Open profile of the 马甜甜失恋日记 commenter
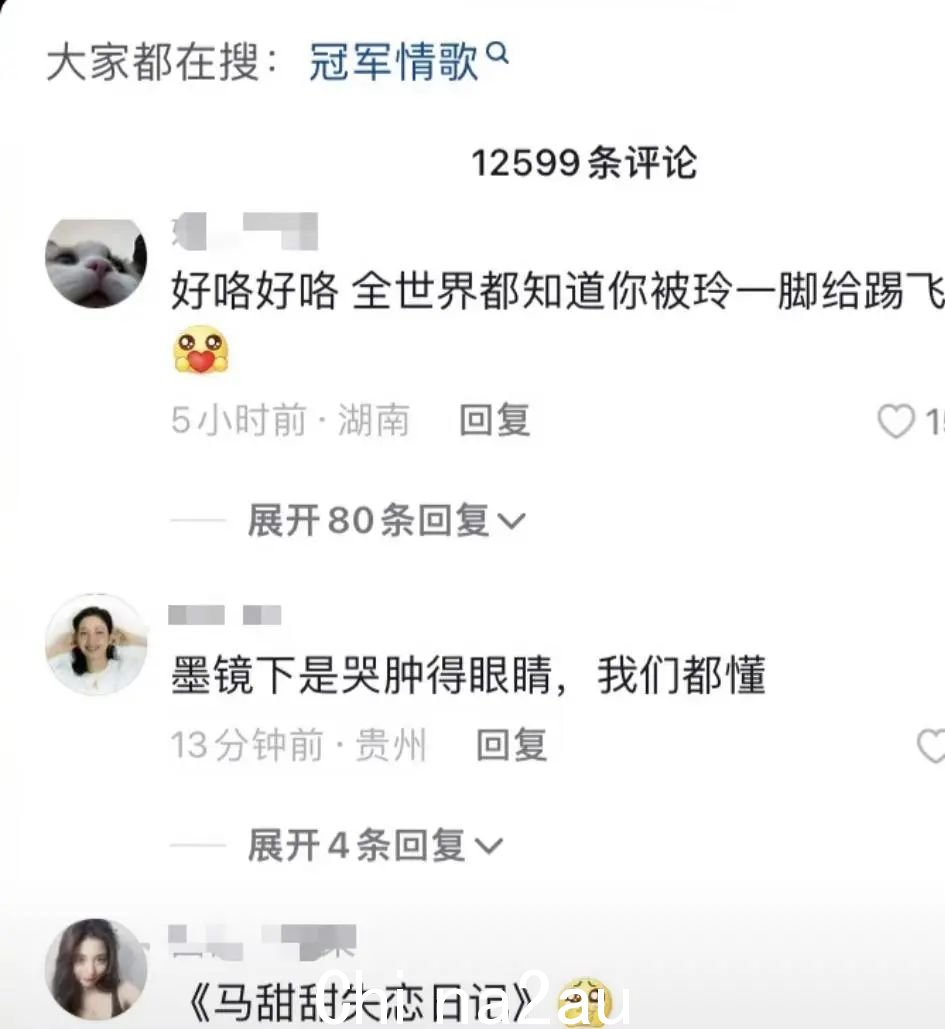The image size is (945, 1029). (x=96, y=968)
